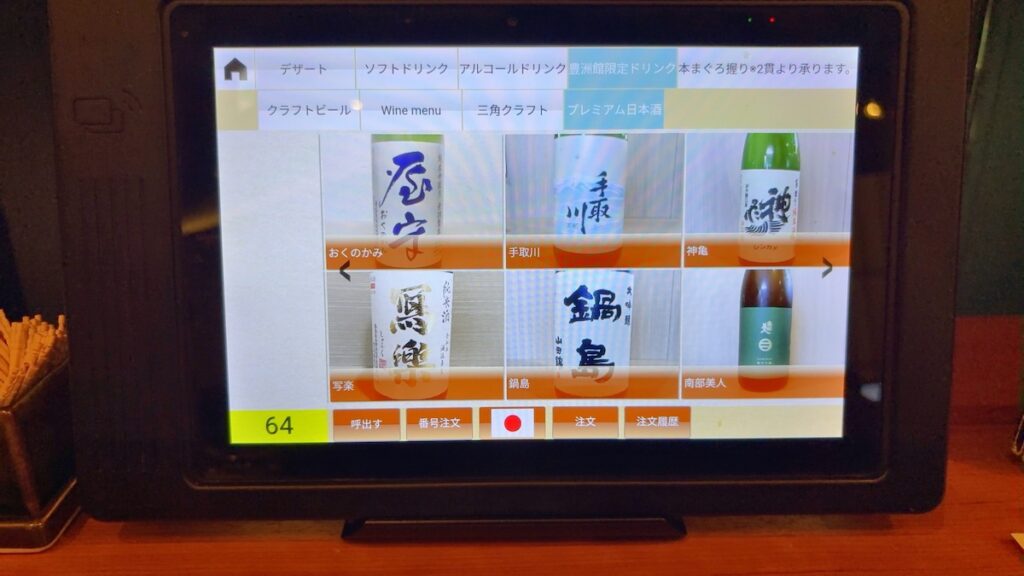Select the 神亀 sake item

[768, 200]
